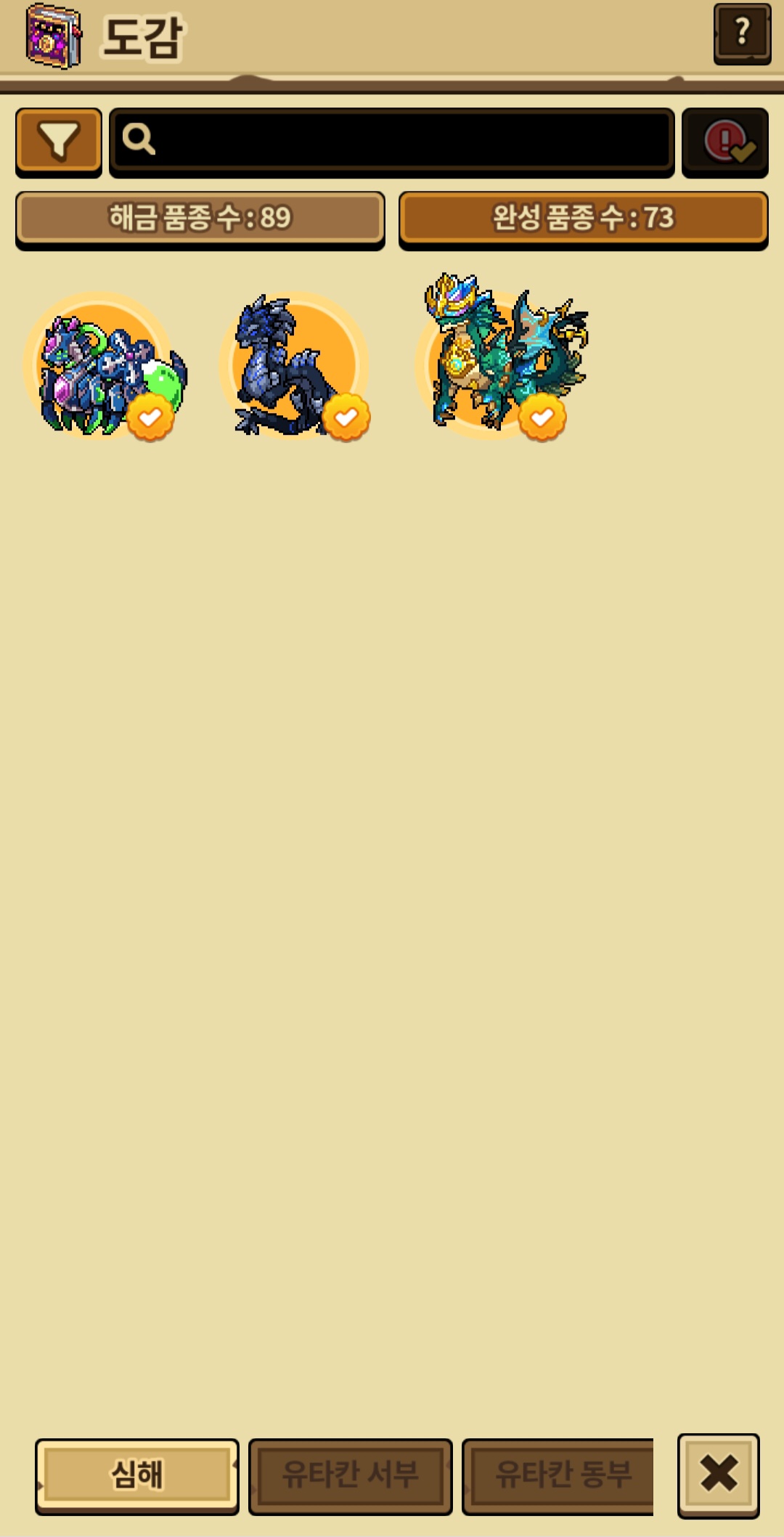
Task: Open the help question mark button
Action: [741, 33]
